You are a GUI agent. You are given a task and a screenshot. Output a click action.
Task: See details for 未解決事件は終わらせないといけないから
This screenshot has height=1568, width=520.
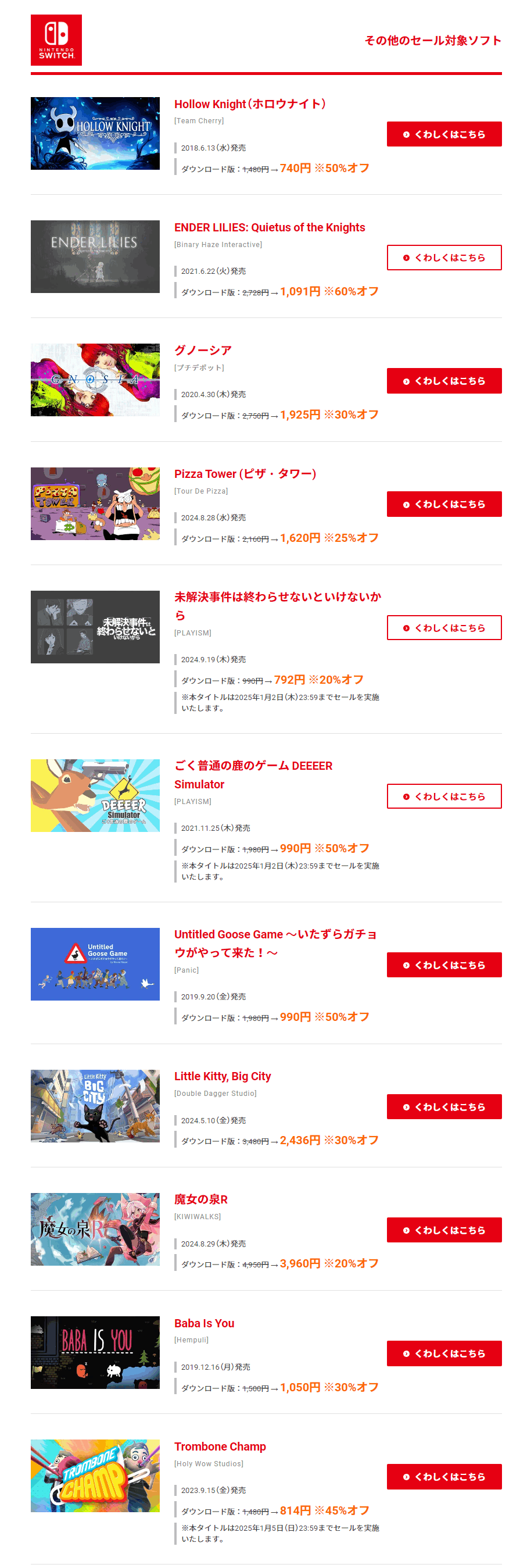point(443,627)
